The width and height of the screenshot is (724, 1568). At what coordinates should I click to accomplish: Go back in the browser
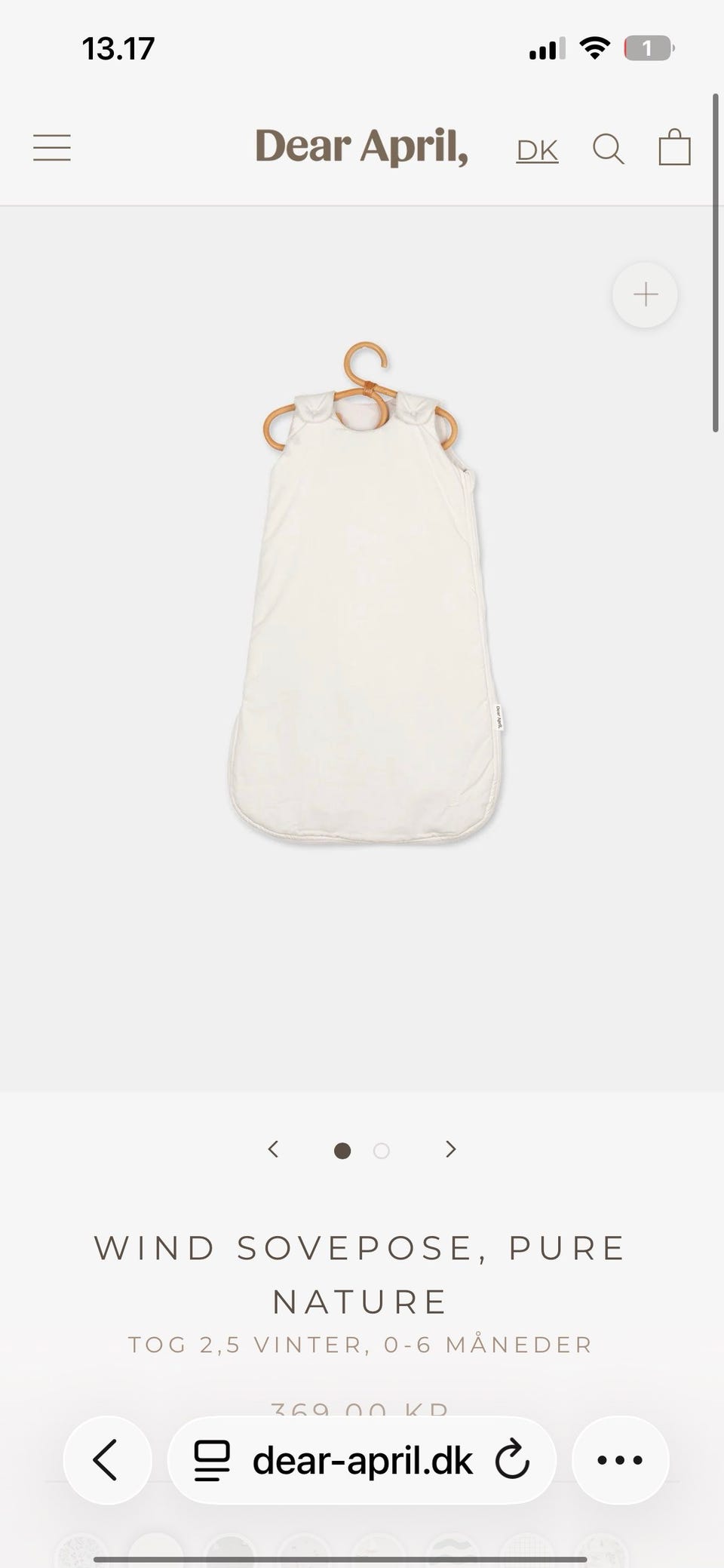pos(107,1460)
